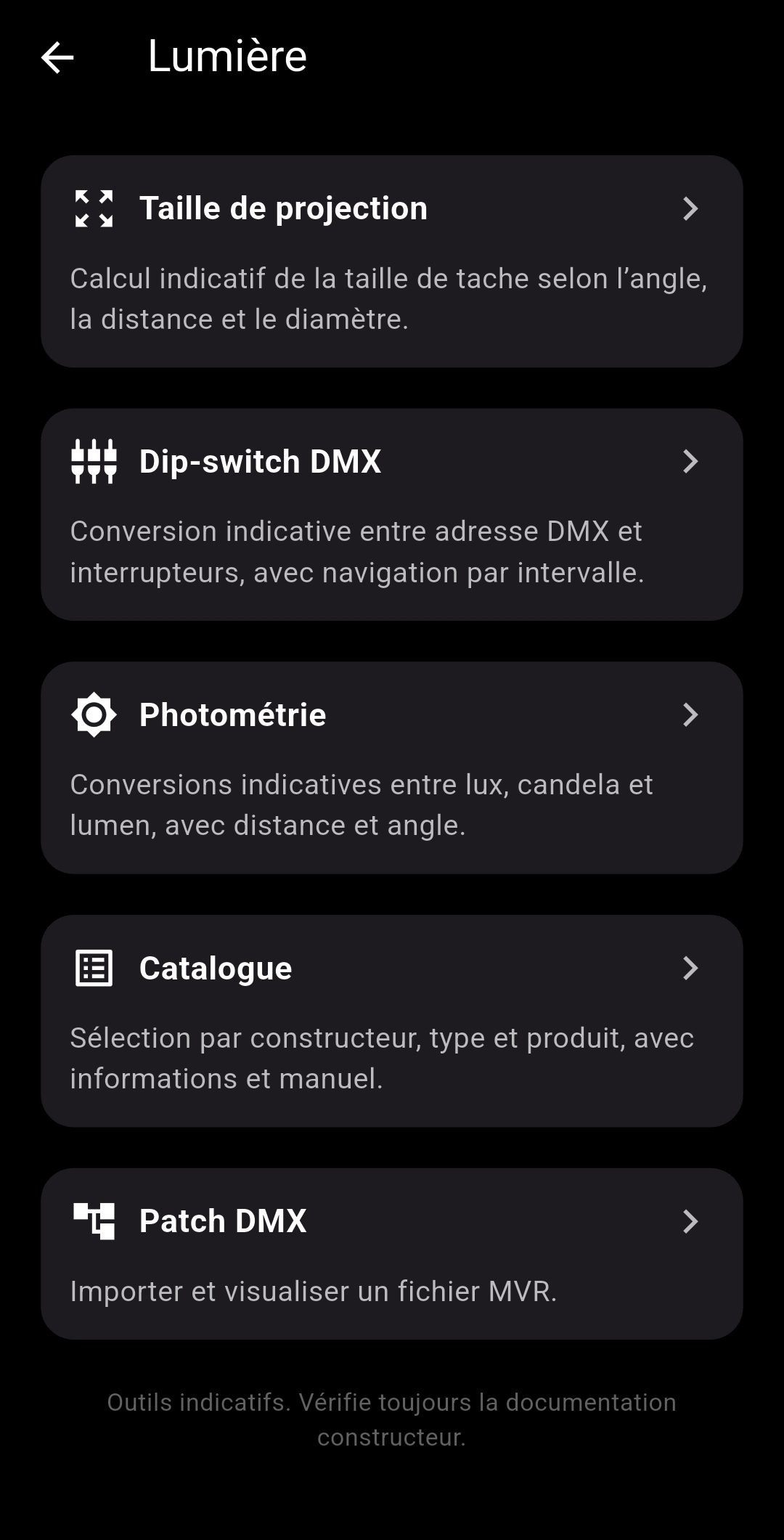The width and height of the screenshot is (784, 1540).
Task: Open the Dip-switch DMX converter
Action: [x=391, y=514]
